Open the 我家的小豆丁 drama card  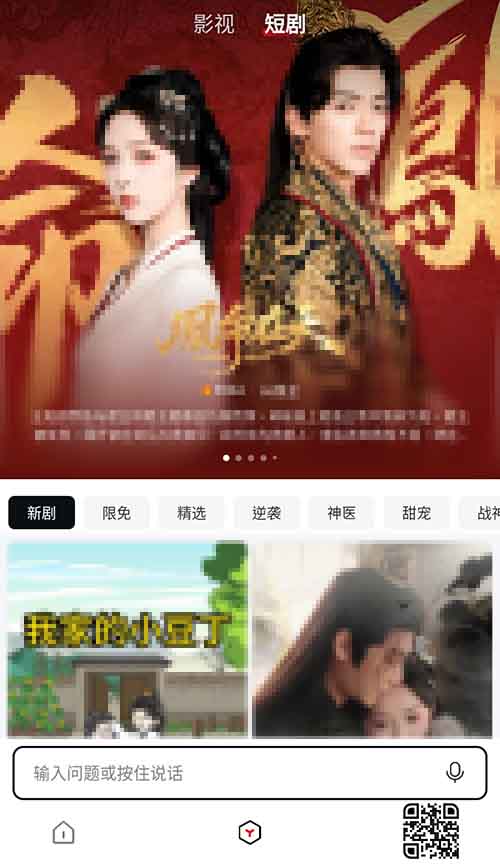127,640
